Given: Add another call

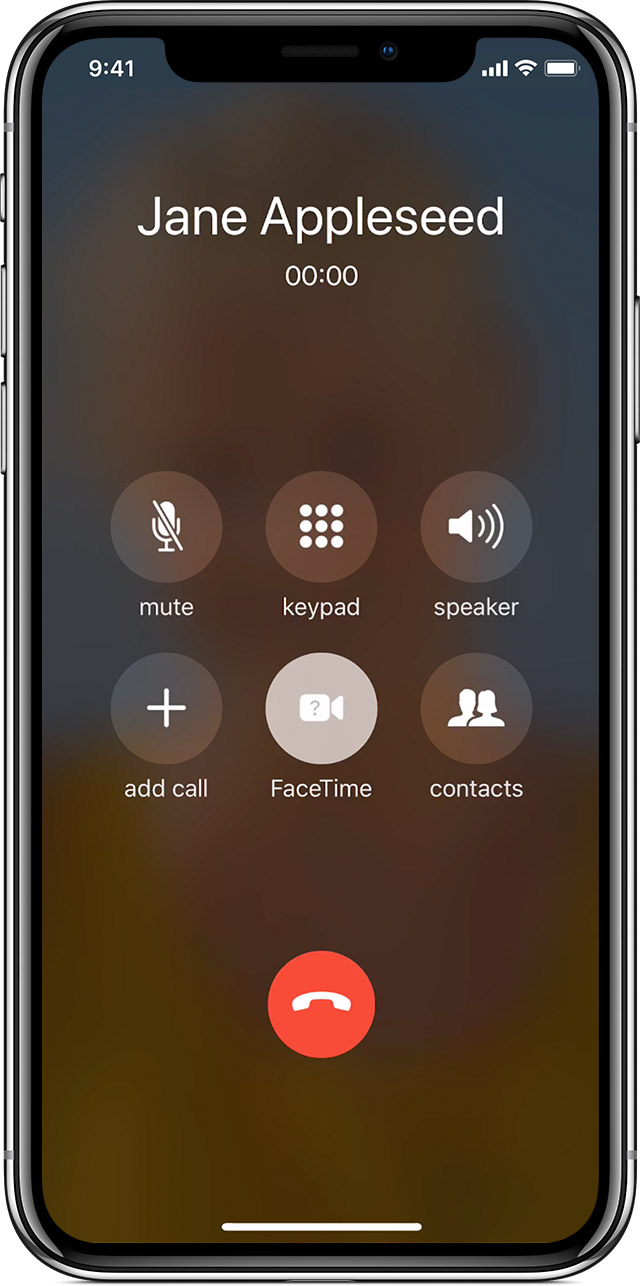Looking at the screenshot, I should 166,708.
